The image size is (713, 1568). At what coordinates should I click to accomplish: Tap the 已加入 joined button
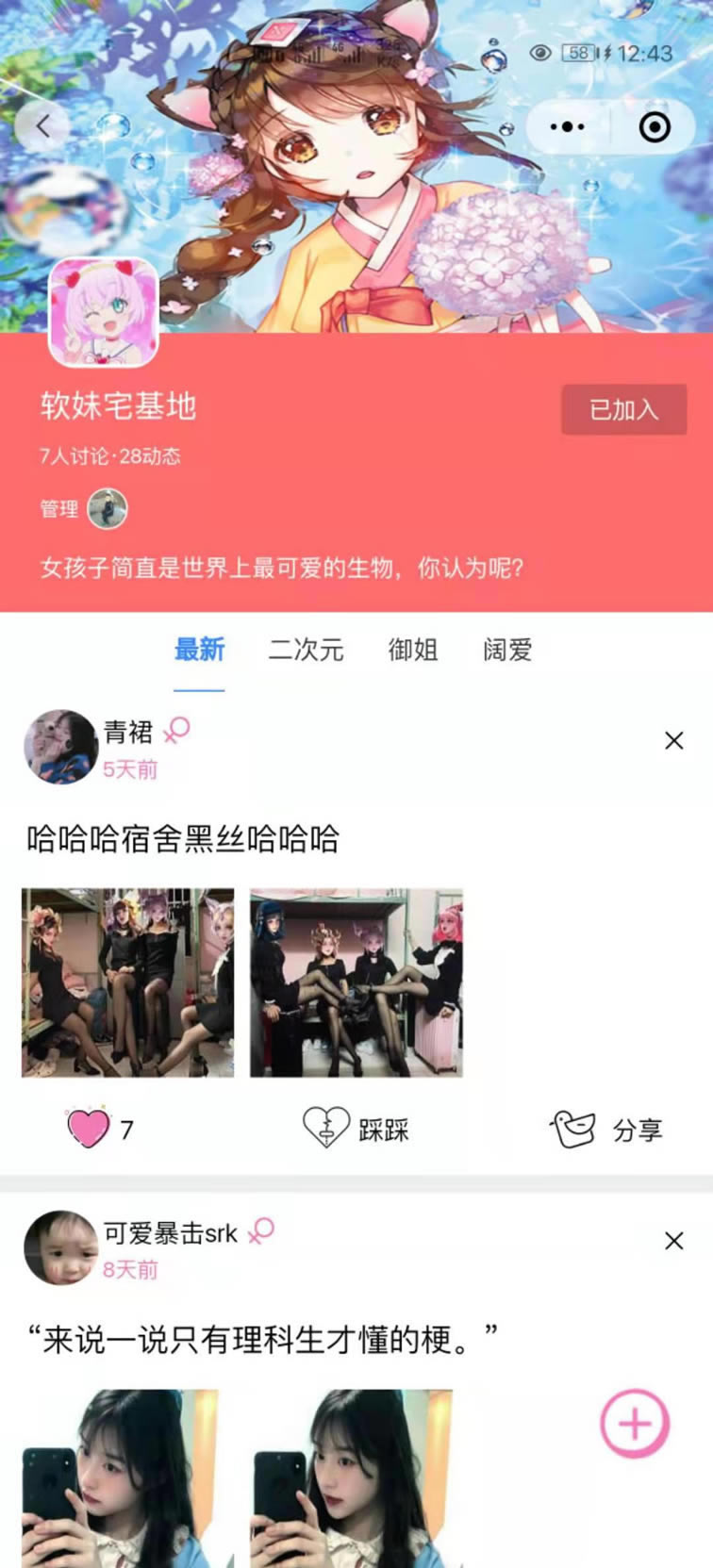[x=623, y=409]
